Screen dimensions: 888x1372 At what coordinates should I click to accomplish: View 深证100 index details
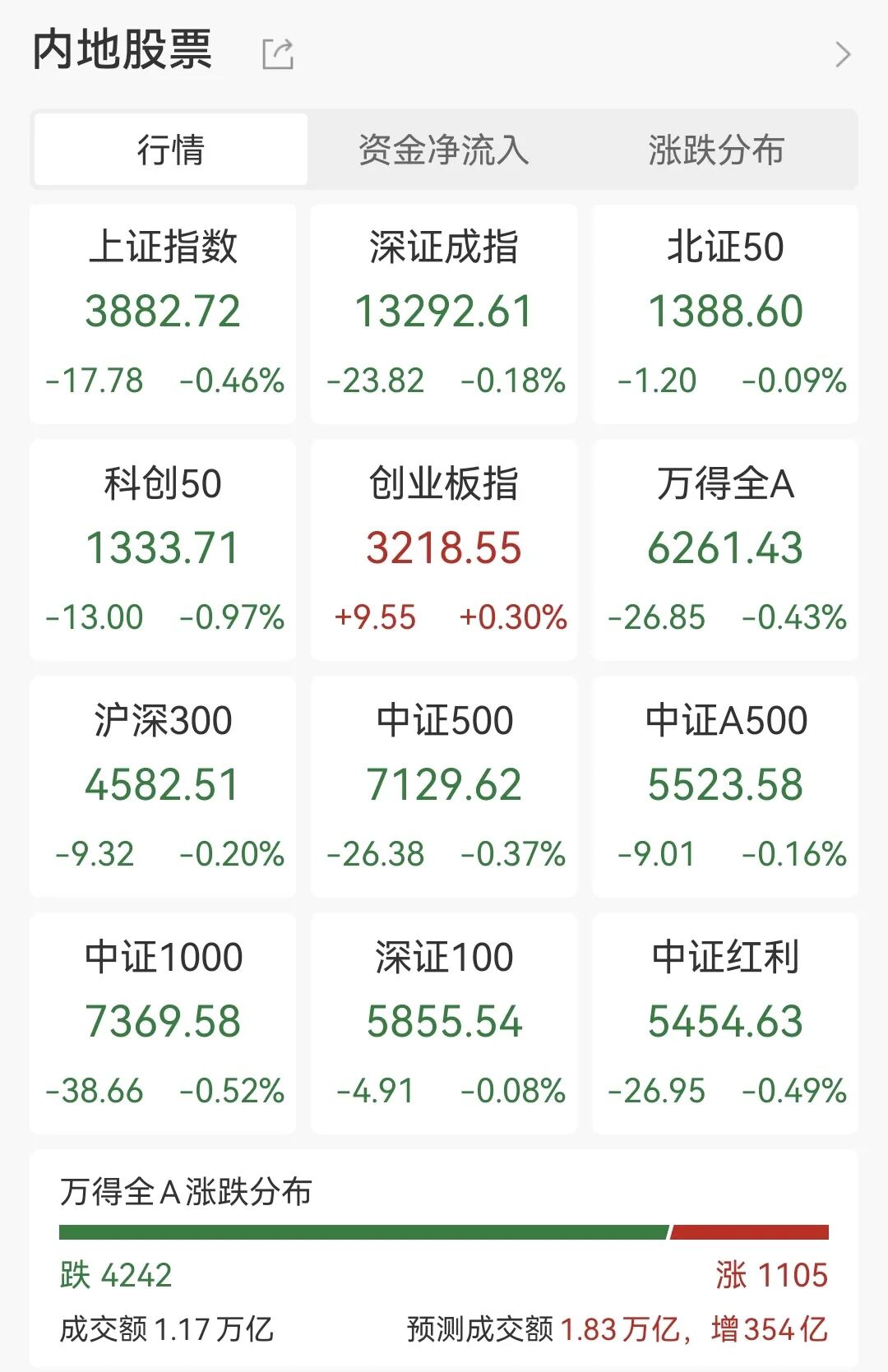[x=444, y=1023]
